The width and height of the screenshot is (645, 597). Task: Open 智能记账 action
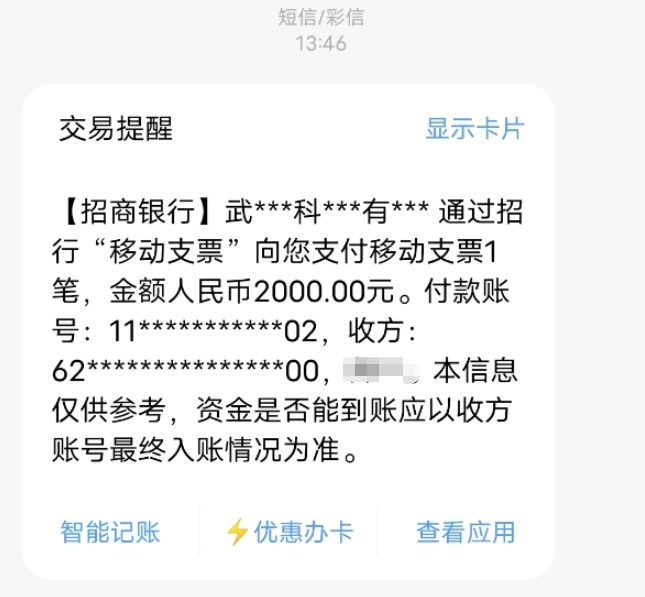[x=110, y=532]
